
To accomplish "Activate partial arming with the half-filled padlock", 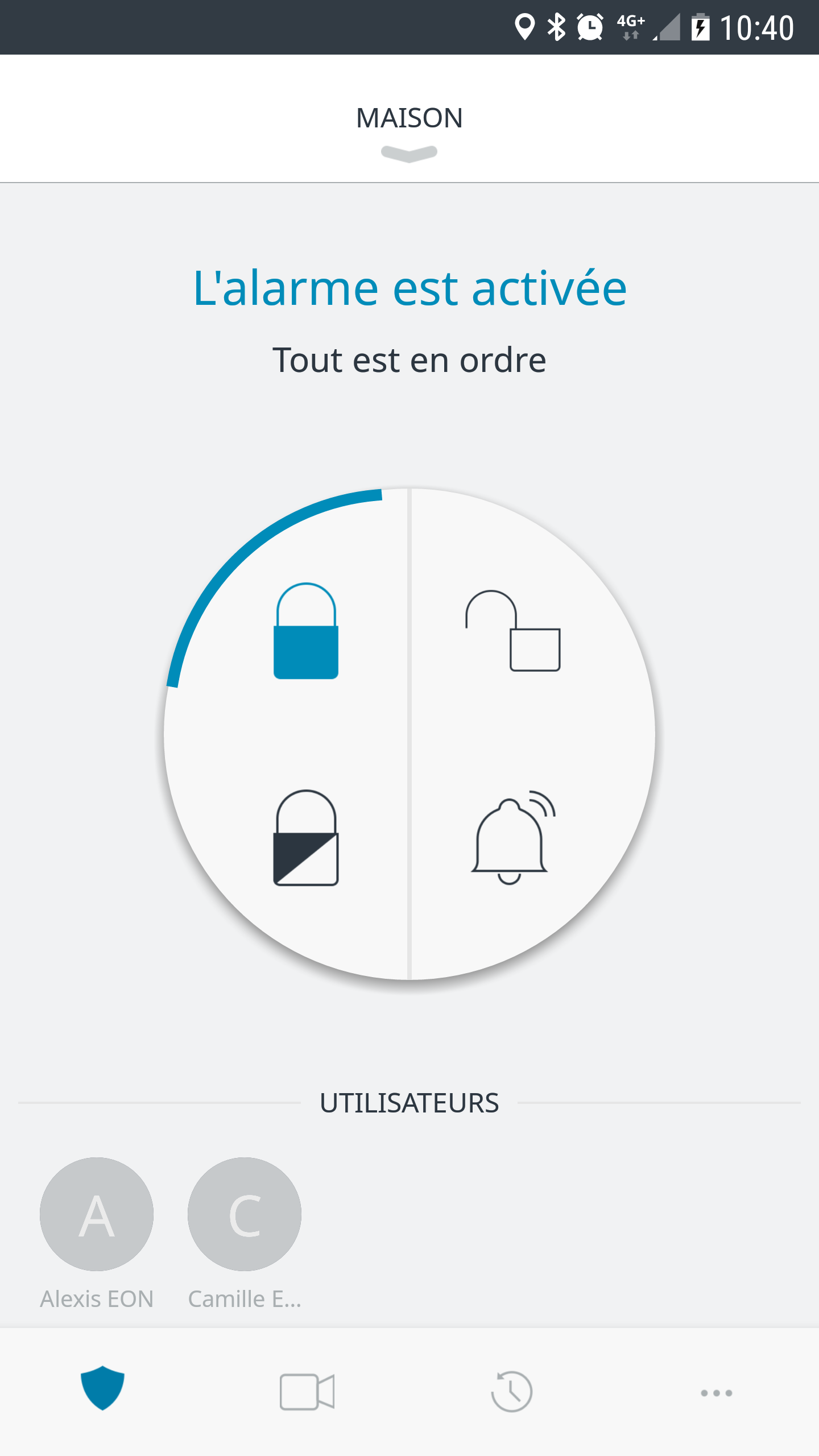I will [306, 837].
